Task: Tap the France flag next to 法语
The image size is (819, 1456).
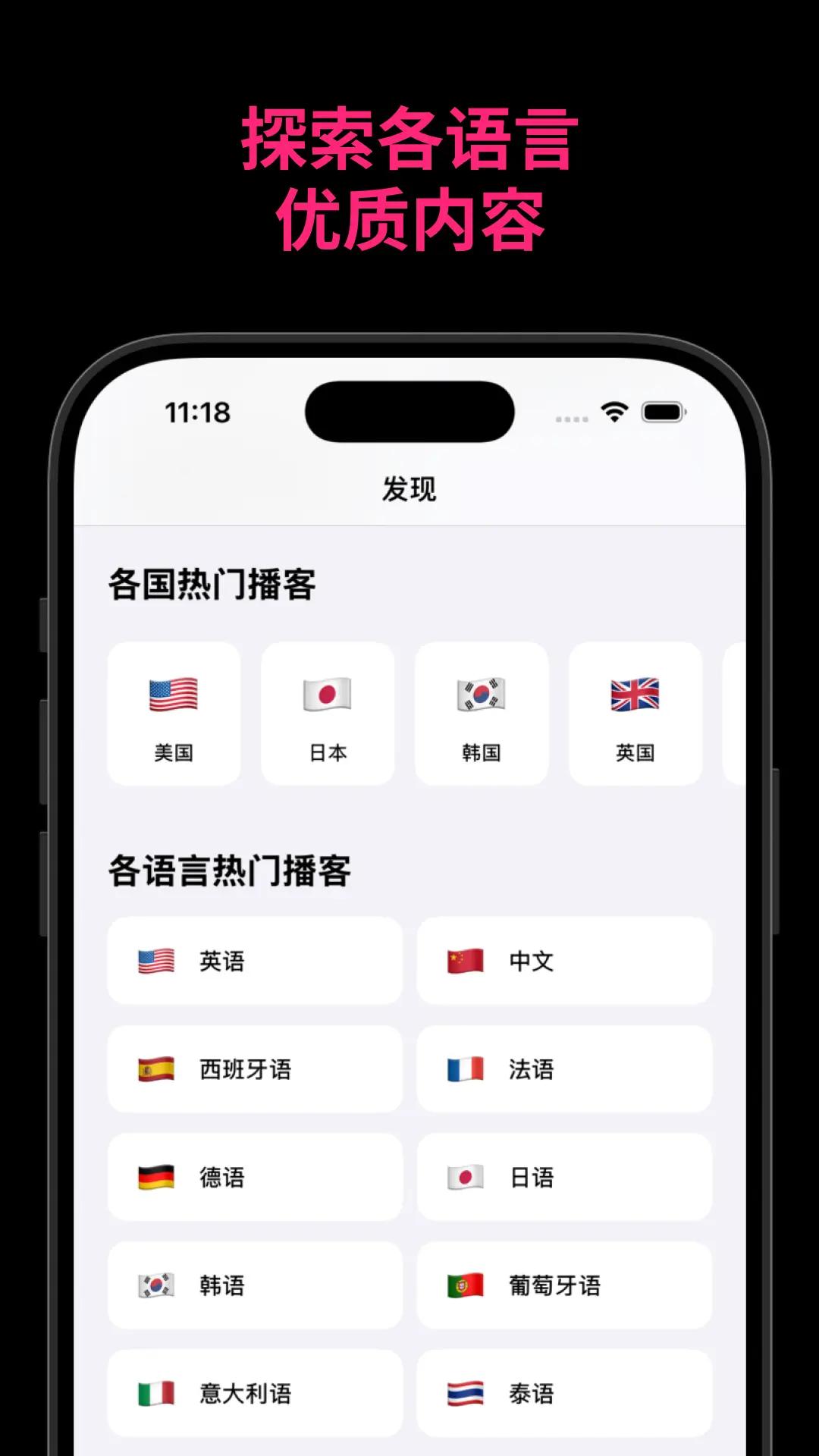Action: pyautogui.click(x=464, y=1069)
